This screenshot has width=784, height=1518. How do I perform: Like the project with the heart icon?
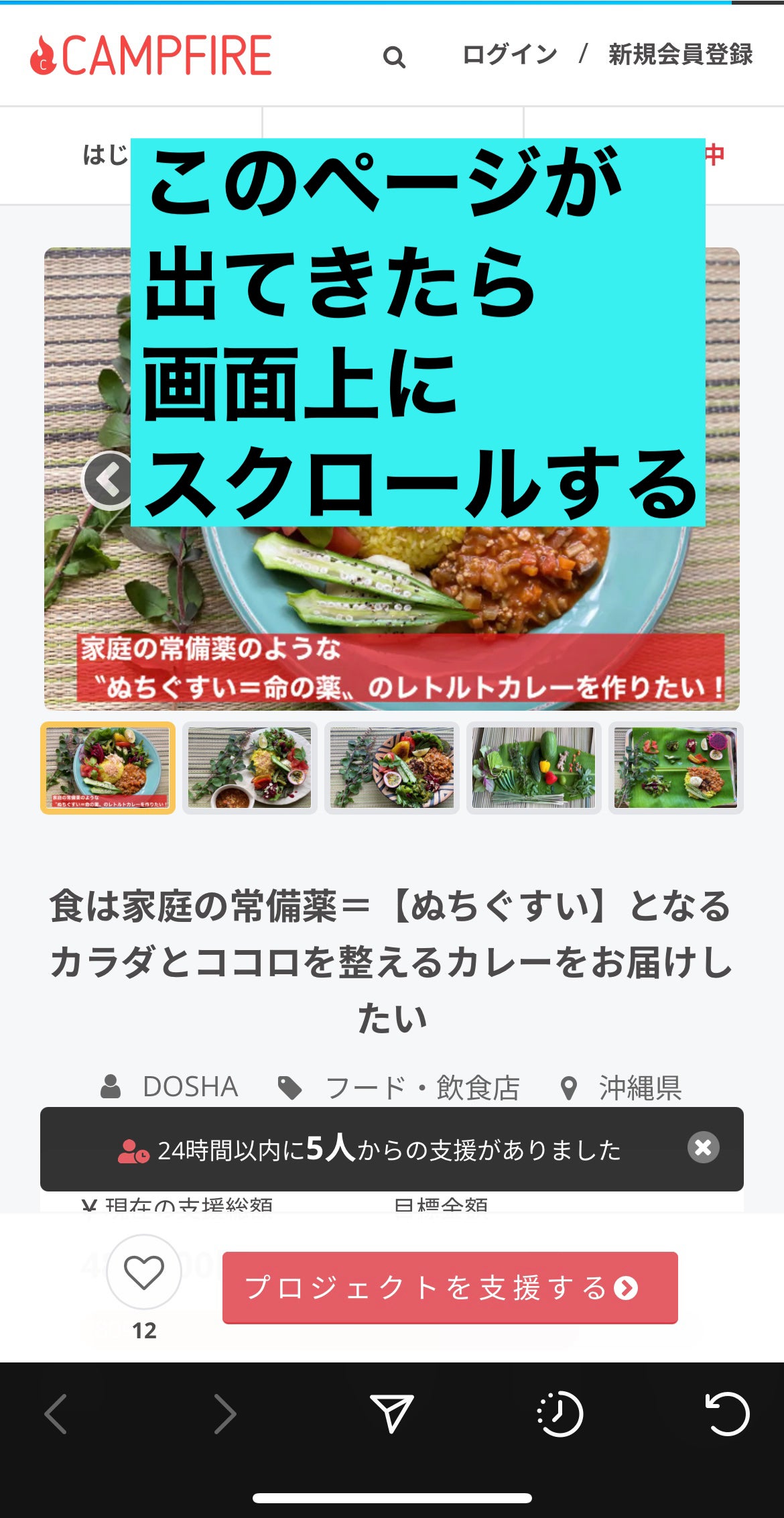pyautogui.click(x=144, y=1272)
